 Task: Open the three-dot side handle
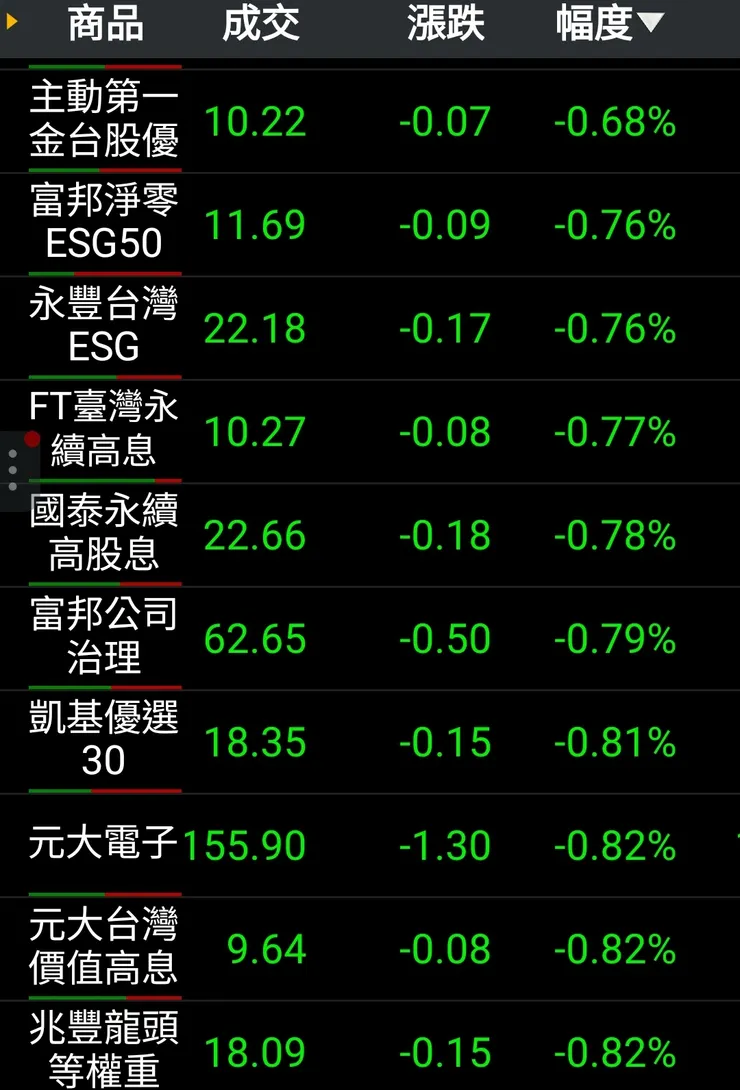coord(13,470)
